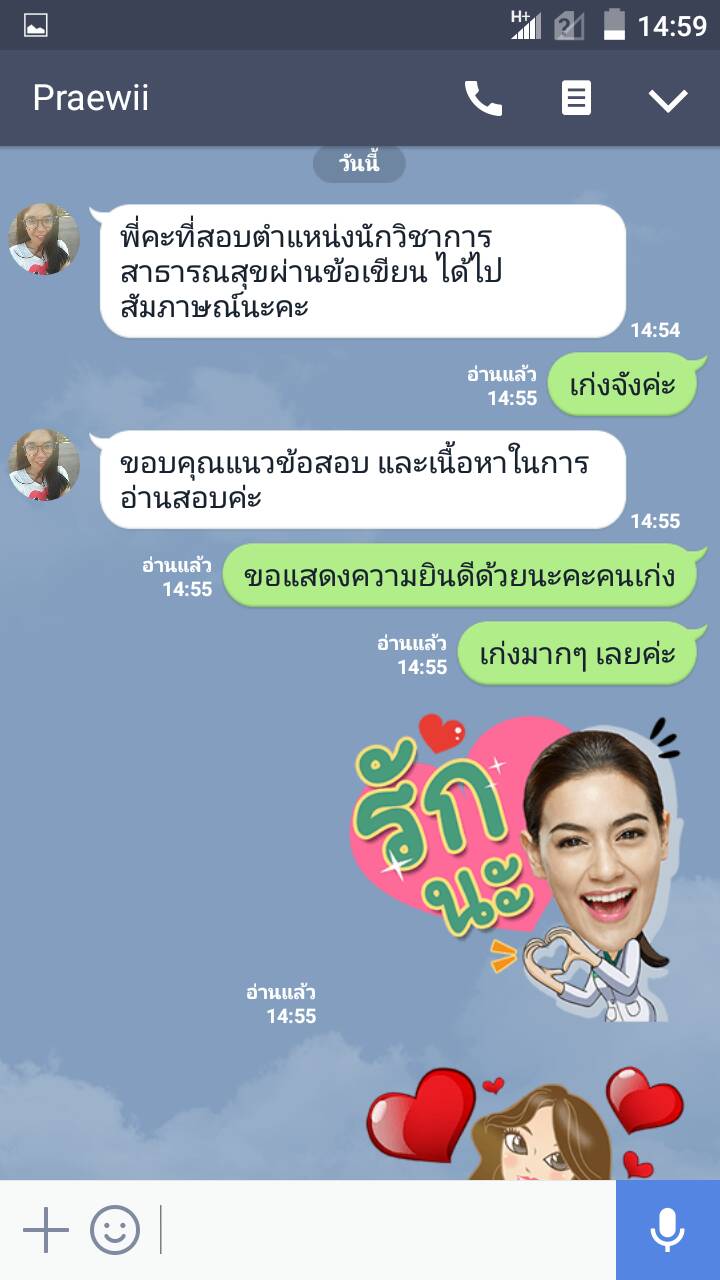This screenshot has width=720, height=1280.
Task: Tap the microphone to record voice message
Action: pos(667,1230)
